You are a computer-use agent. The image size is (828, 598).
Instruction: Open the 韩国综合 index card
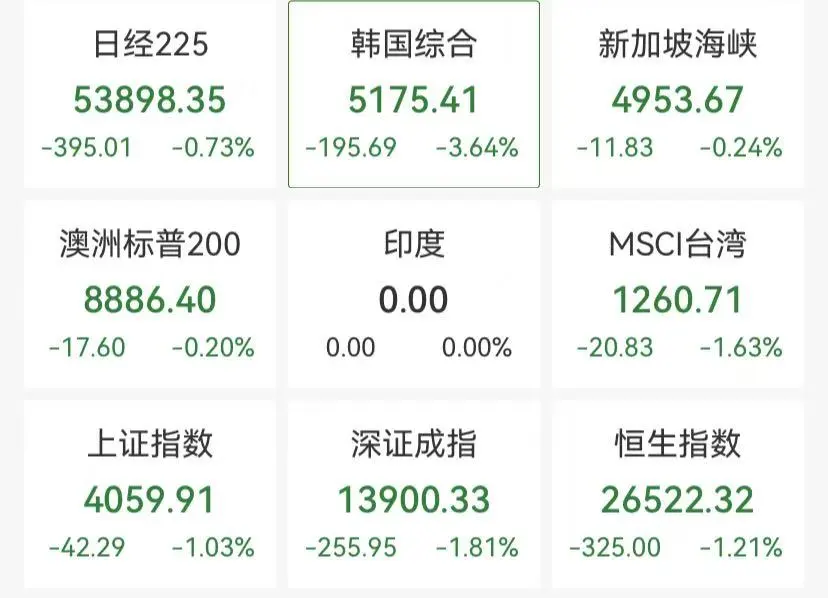(414, 94)
